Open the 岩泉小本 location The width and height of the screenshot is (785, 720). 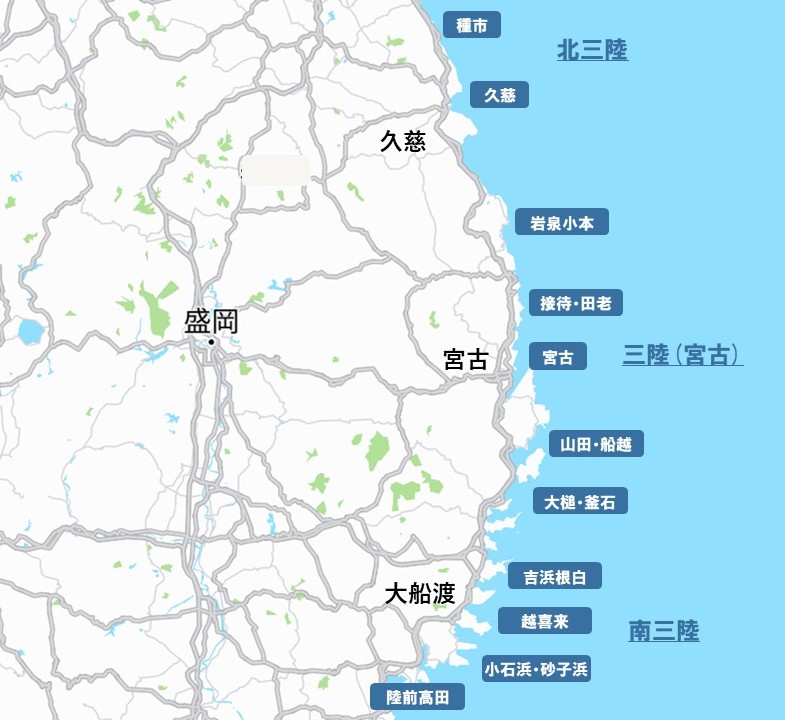coord(561,223)
